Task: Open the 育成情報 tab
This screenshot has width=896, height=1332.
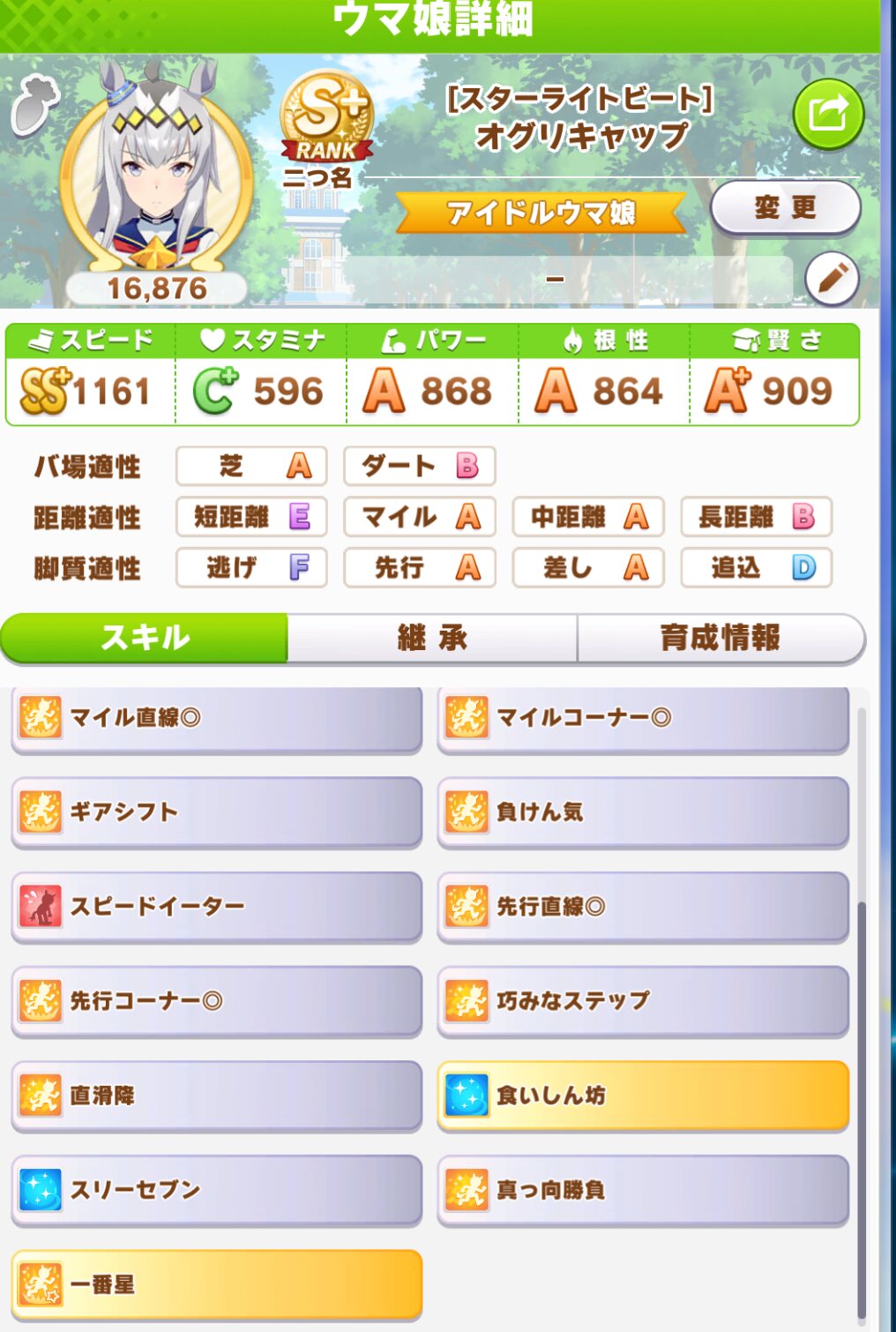Action: click(x=720, y=638)
